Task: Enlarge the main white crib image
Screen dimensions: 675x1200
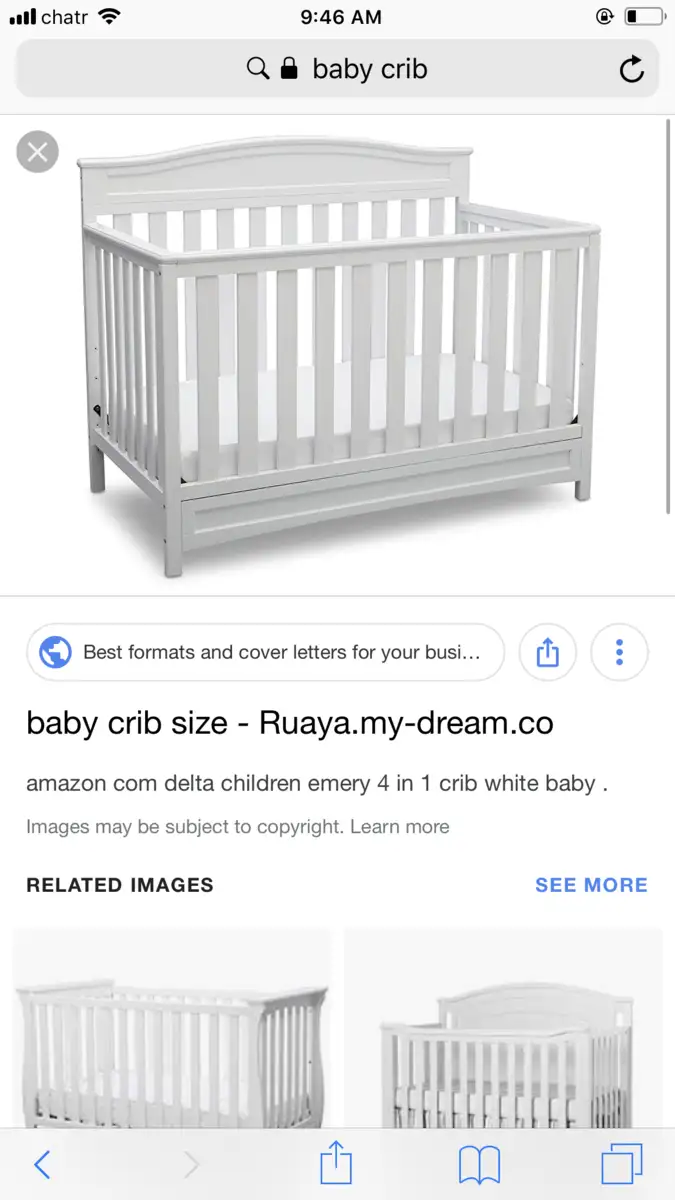Action: tap(337, 355)
